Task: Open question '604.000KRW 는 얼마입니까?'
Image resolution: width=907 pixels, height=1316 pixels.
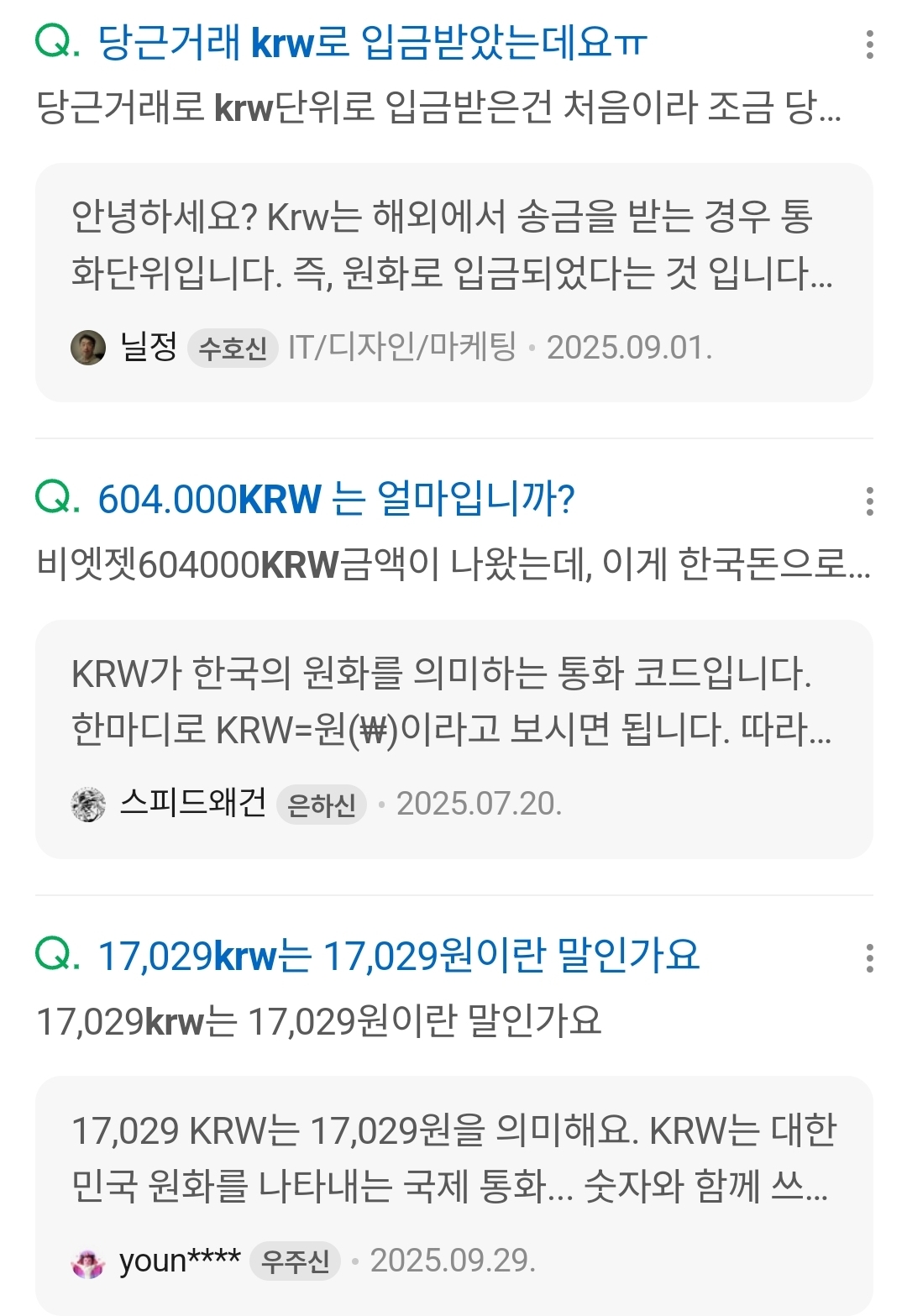Action: pyautogui.click(x=336, y=500)
